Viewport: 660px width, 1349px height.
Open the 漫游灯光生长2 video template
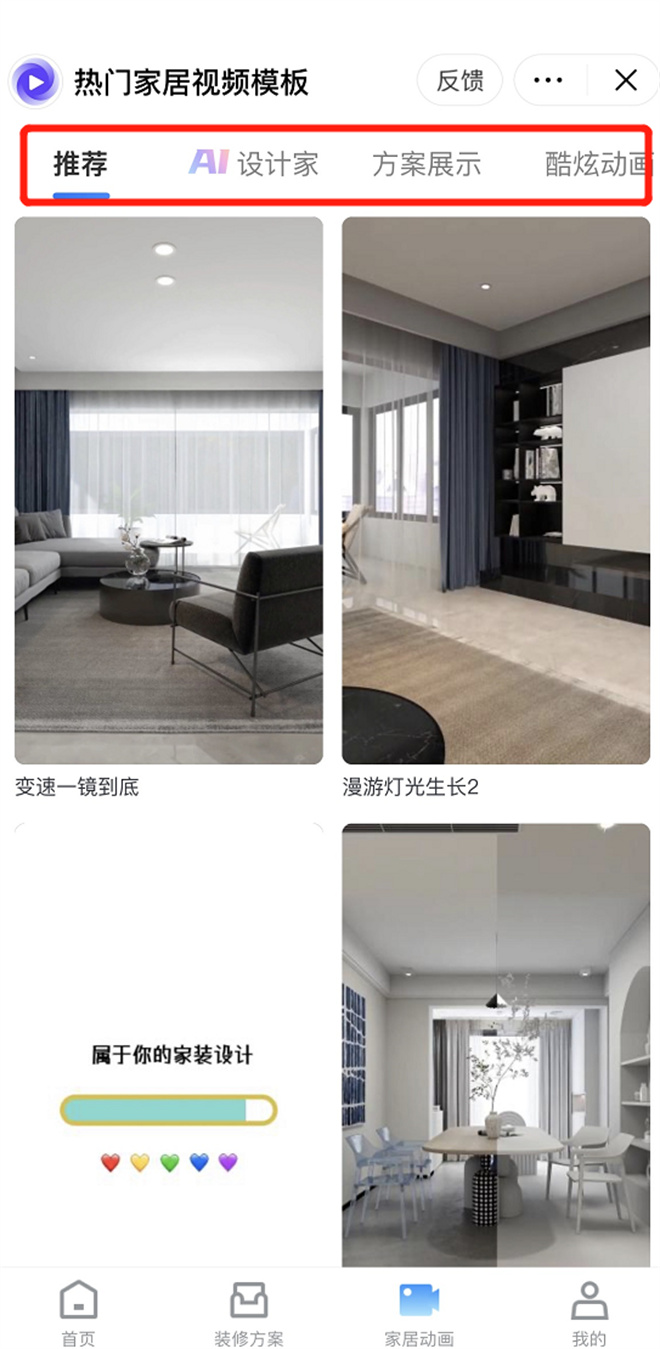(x=496, y=490)
